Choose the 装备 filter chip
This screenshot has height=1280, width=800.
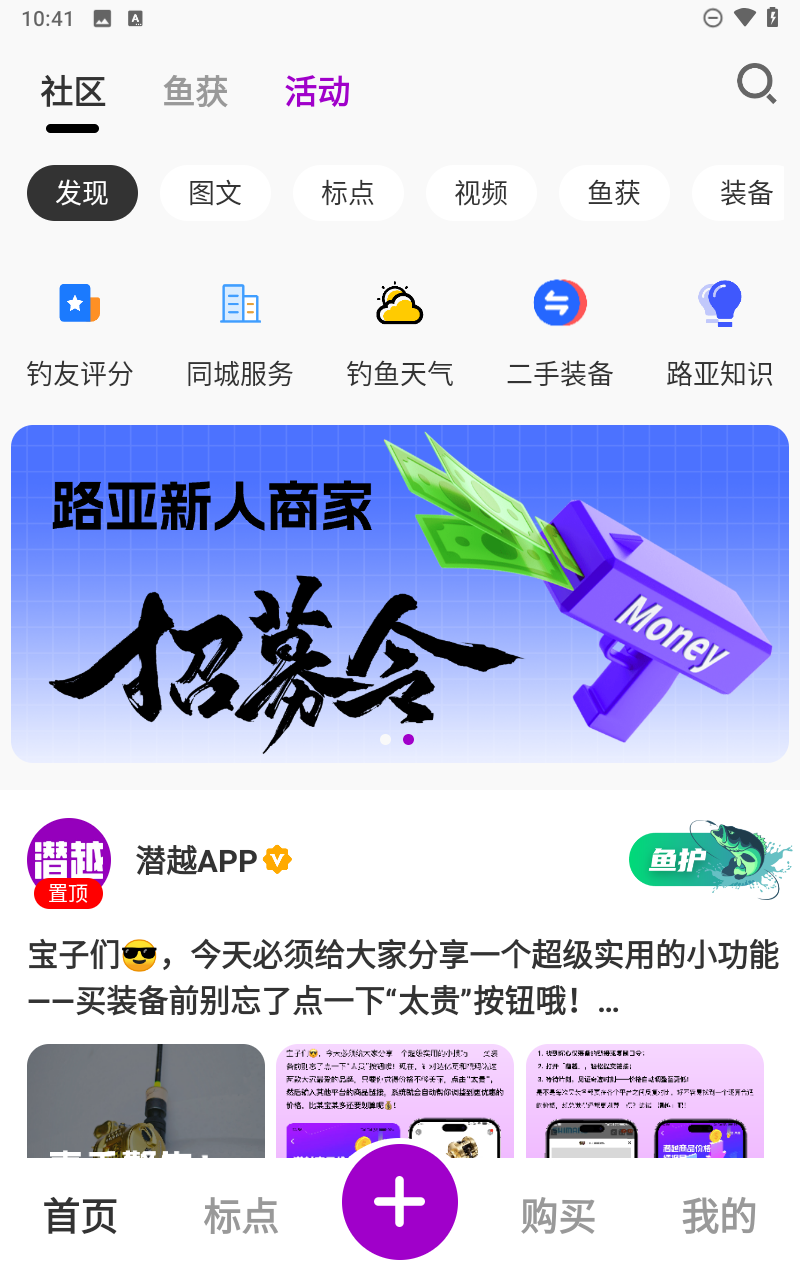pyautogui.click(x=746, y=193)
